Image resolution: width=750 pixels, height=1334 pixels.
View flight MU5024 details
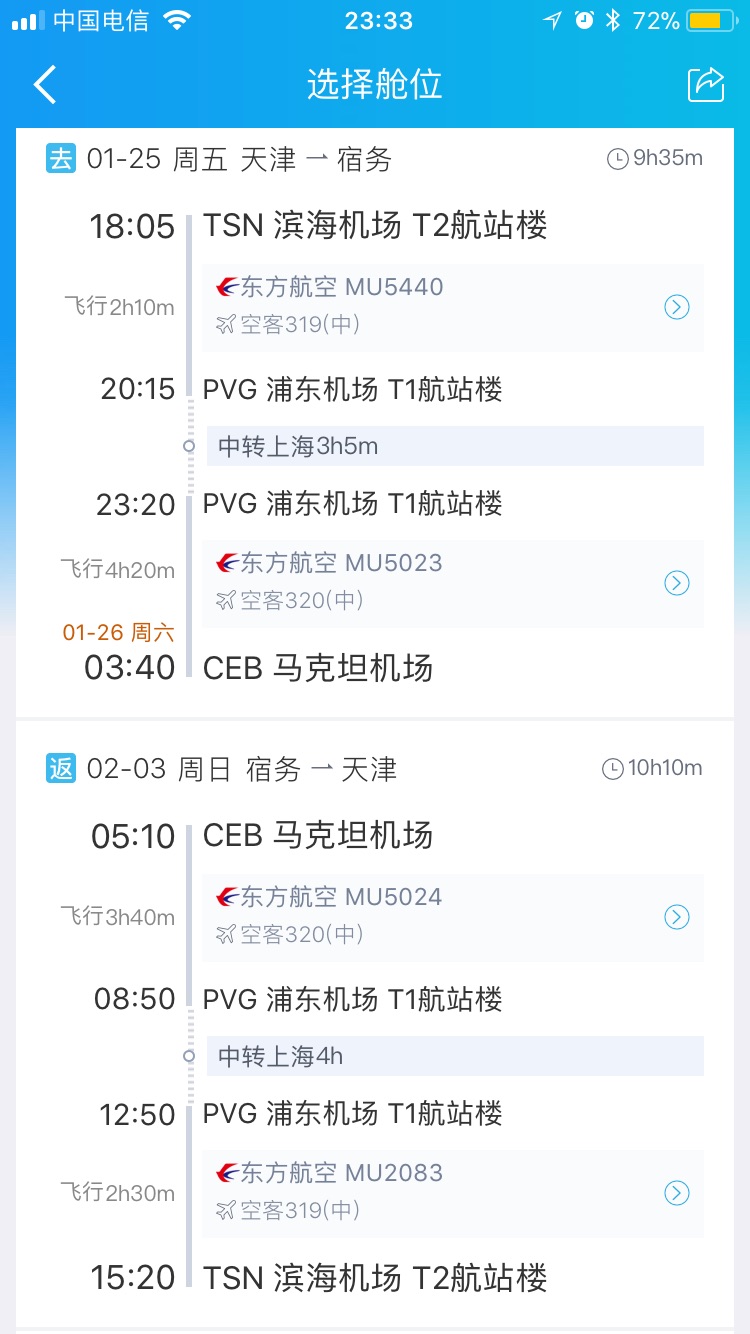coord(453,918)
